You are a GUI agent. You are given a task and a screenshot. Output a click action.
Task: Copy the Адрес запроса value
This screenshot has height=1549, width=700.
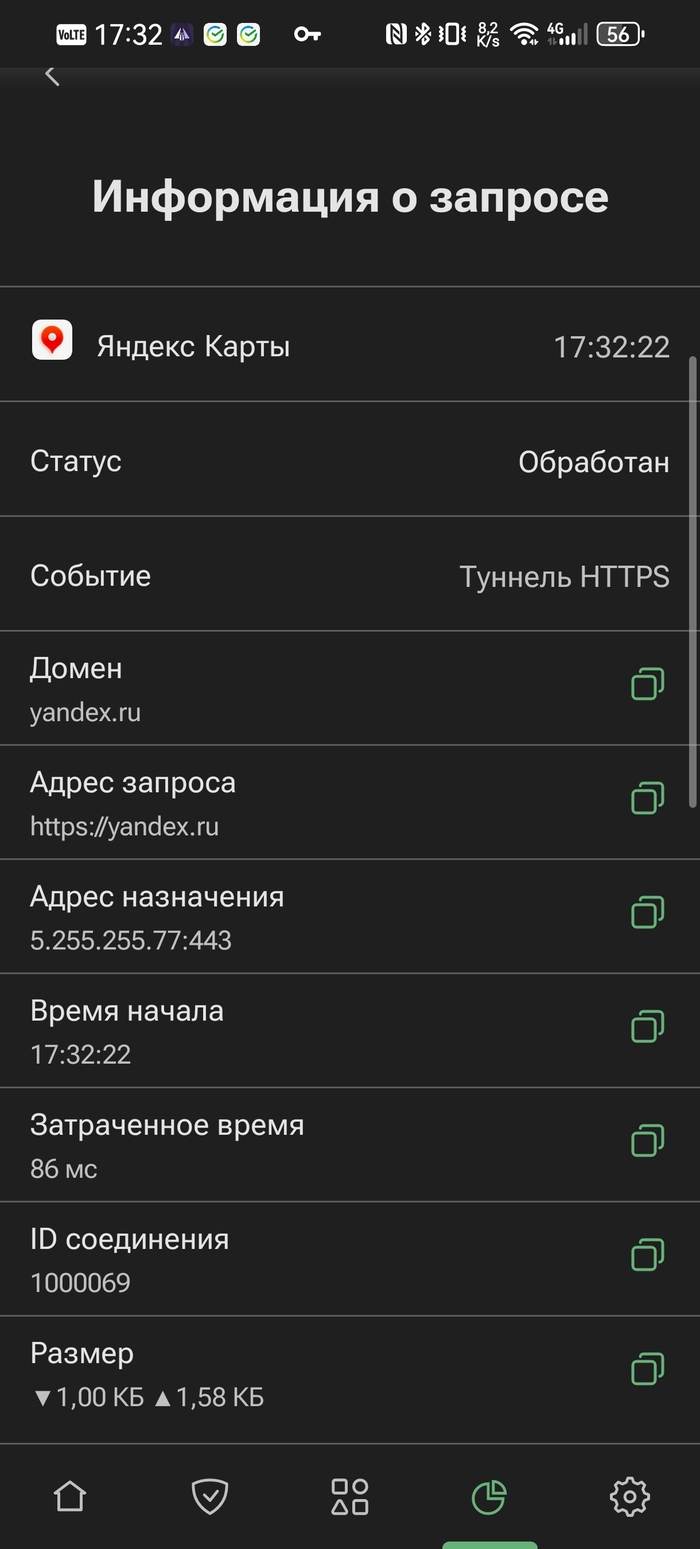click(647, 798)
